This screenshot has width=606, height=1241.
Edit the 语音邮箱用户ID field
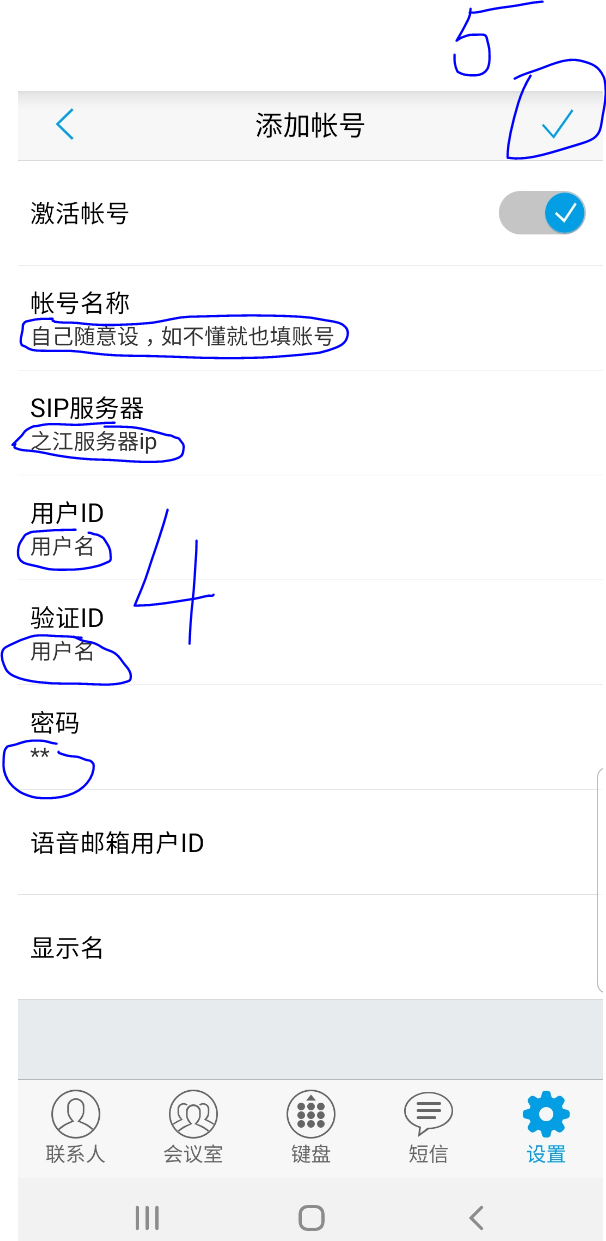(x=310, y=843)
